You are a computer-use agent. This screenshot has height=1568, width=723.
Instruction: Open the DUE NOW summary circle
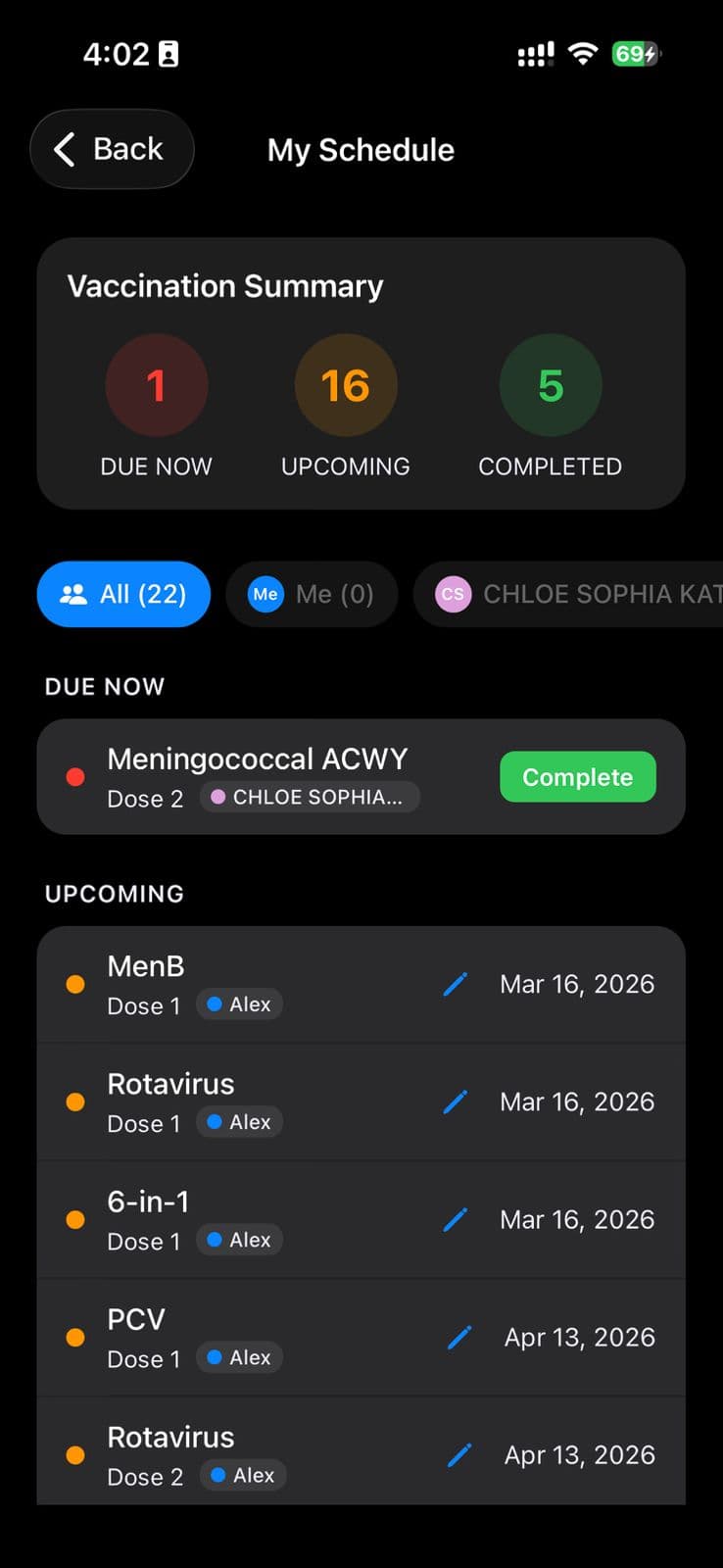(157, 385)
